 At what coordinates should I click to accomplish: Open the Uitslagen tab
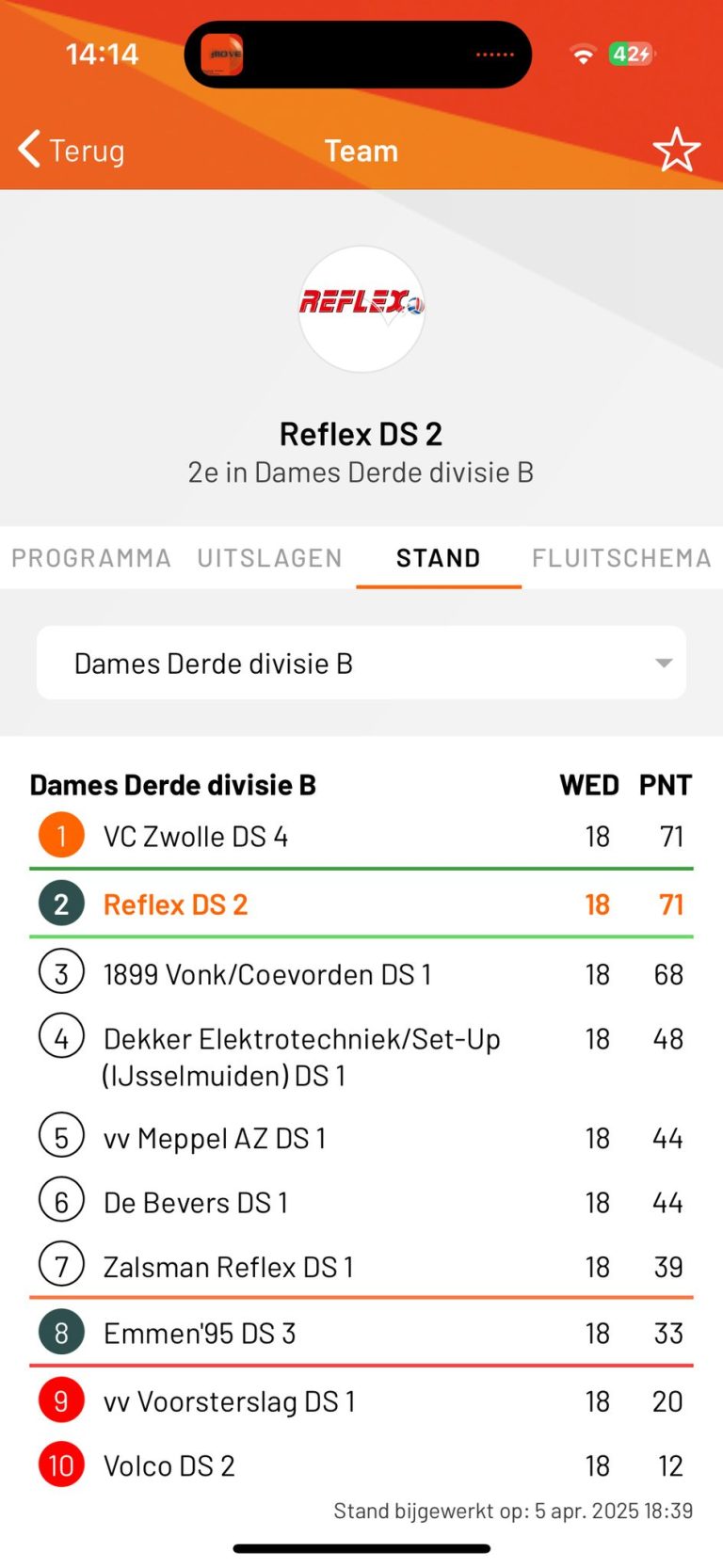click(x=269, y=558)
